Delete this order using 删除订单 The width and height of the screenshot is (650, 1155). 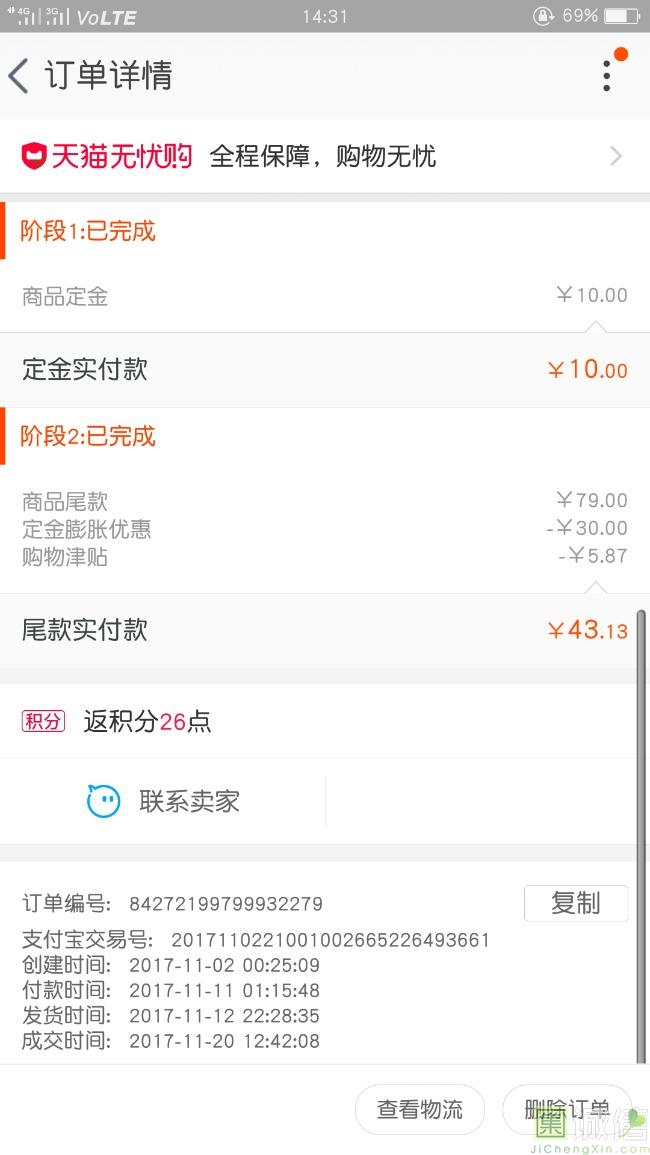567,1109
